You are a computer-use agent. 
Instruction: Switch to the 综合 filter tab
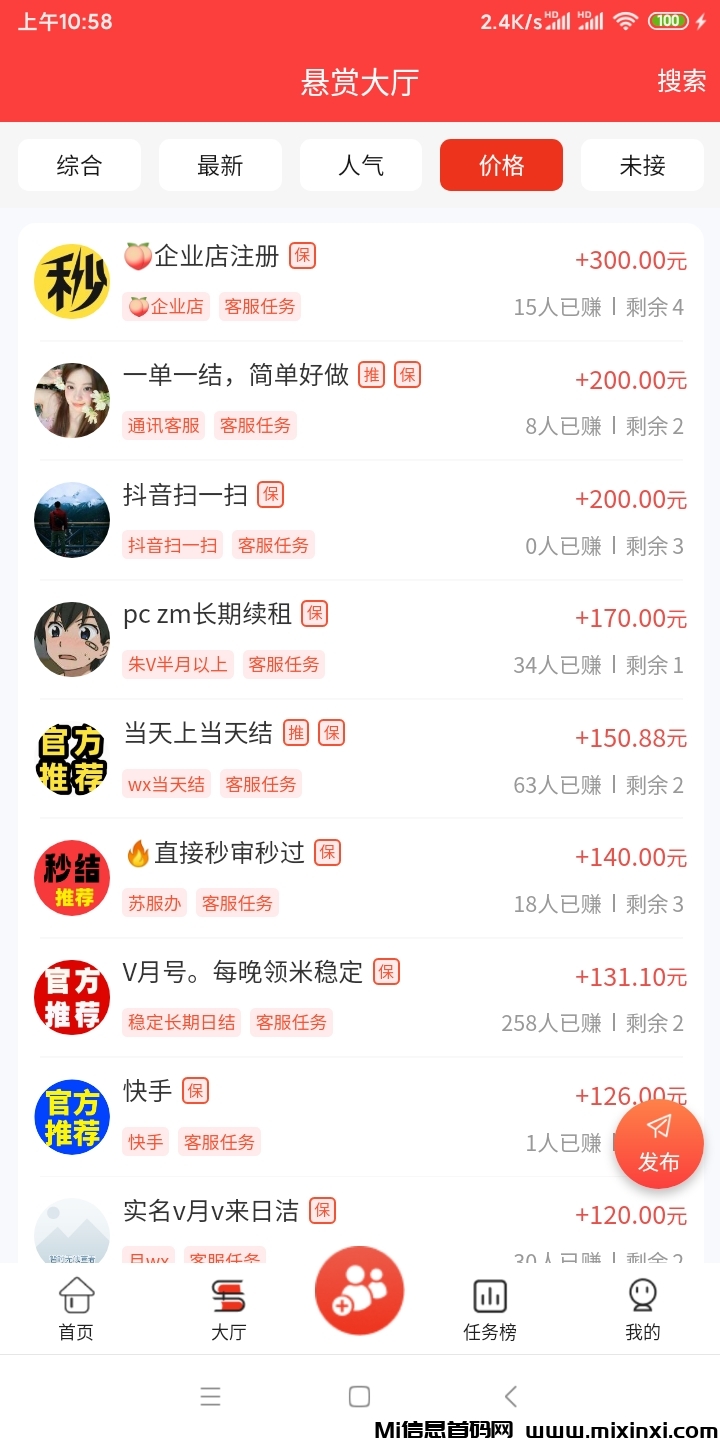79,165
